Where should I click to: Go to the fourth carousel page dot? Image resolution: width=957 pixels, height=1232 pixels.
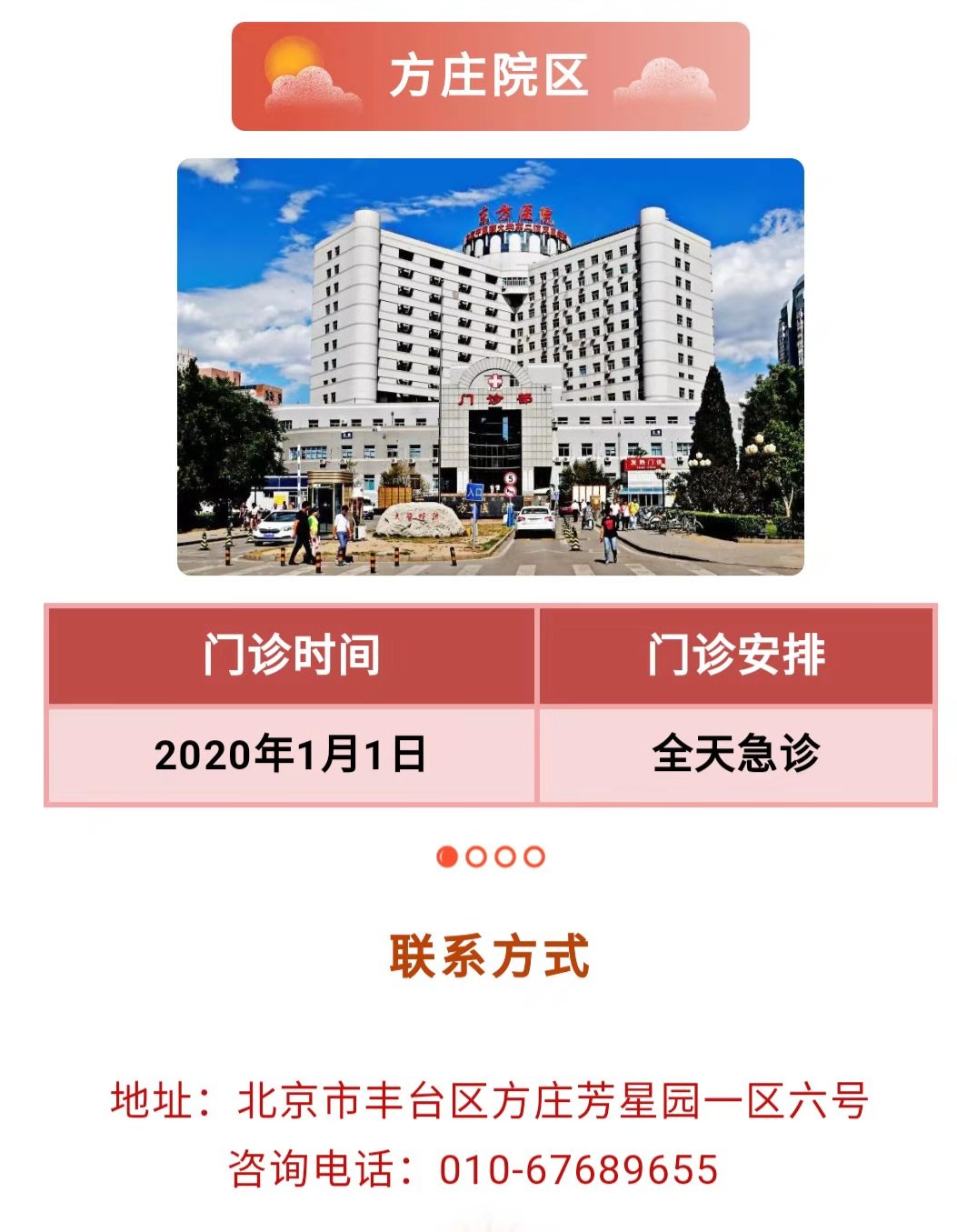(x=534, y=856)
